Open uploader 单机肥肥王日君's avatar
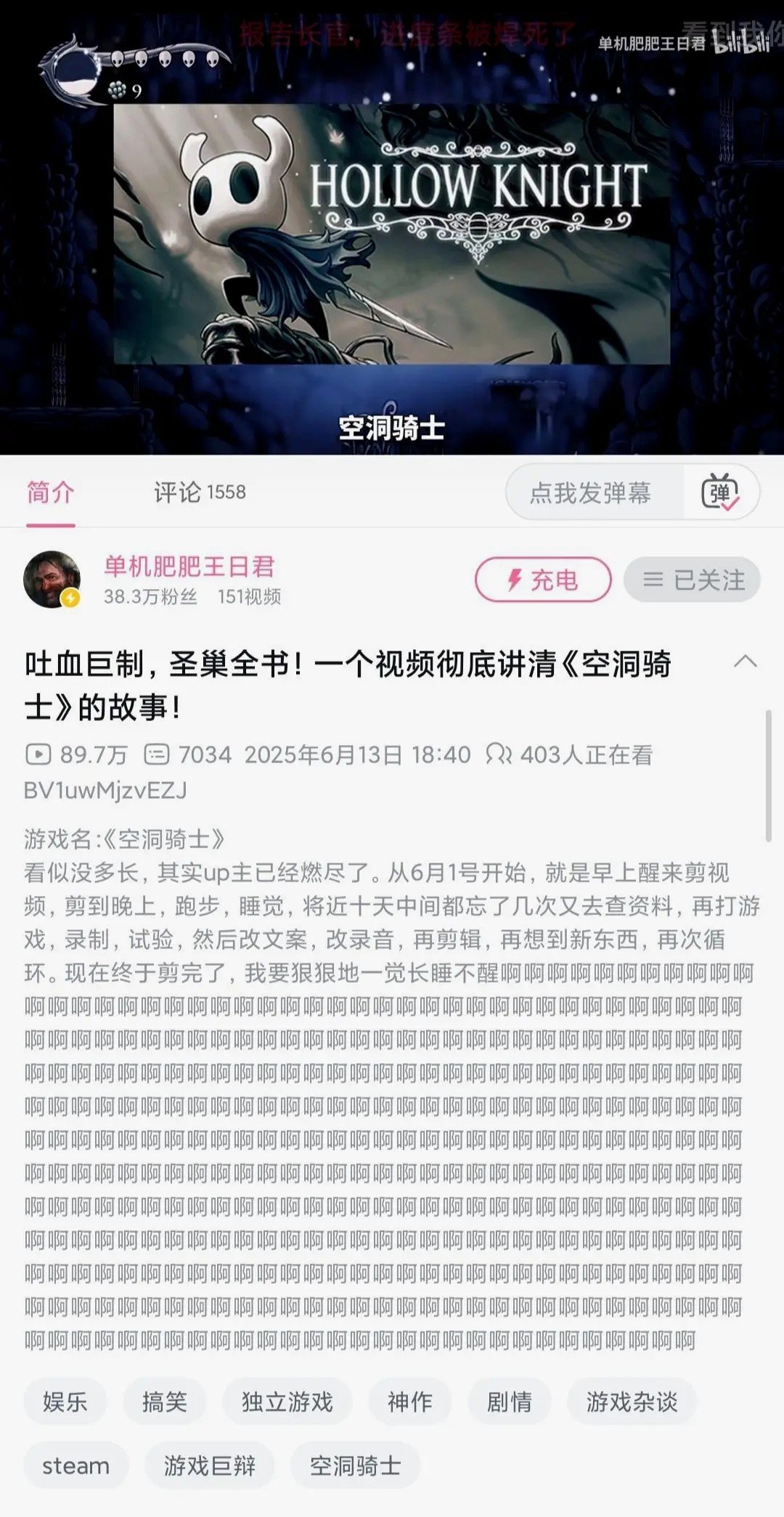 pyautogui.click(x=52, y=579)
